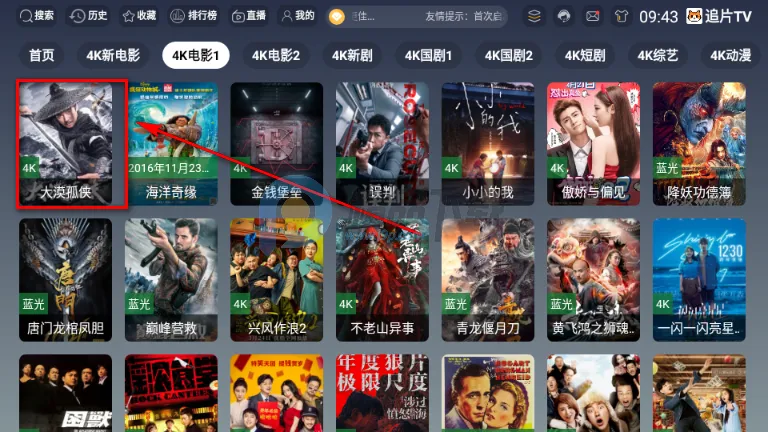Open the 搜索 search button
768x432 pixels.
(x=36, y=16)
